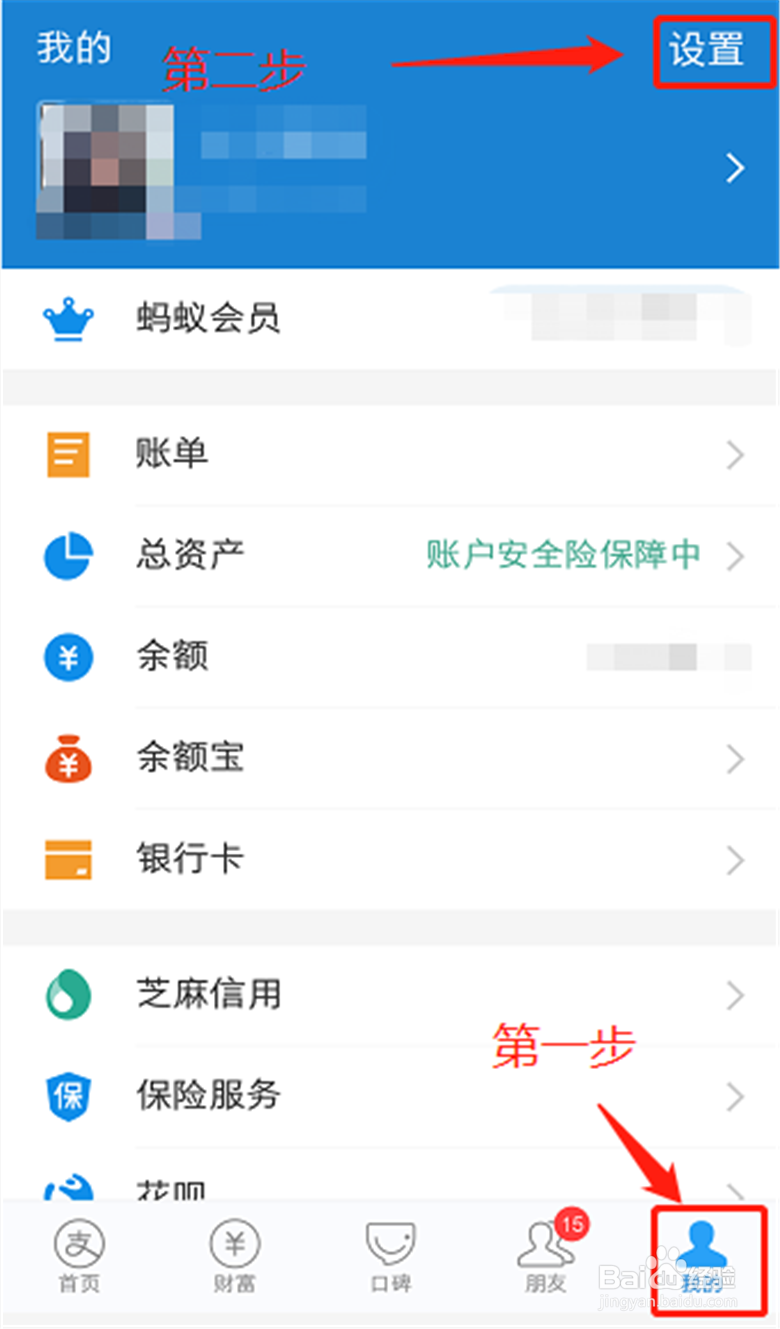Select the 我的 tab
This screenshot has height=1329, width=780.
[701, 1255]
